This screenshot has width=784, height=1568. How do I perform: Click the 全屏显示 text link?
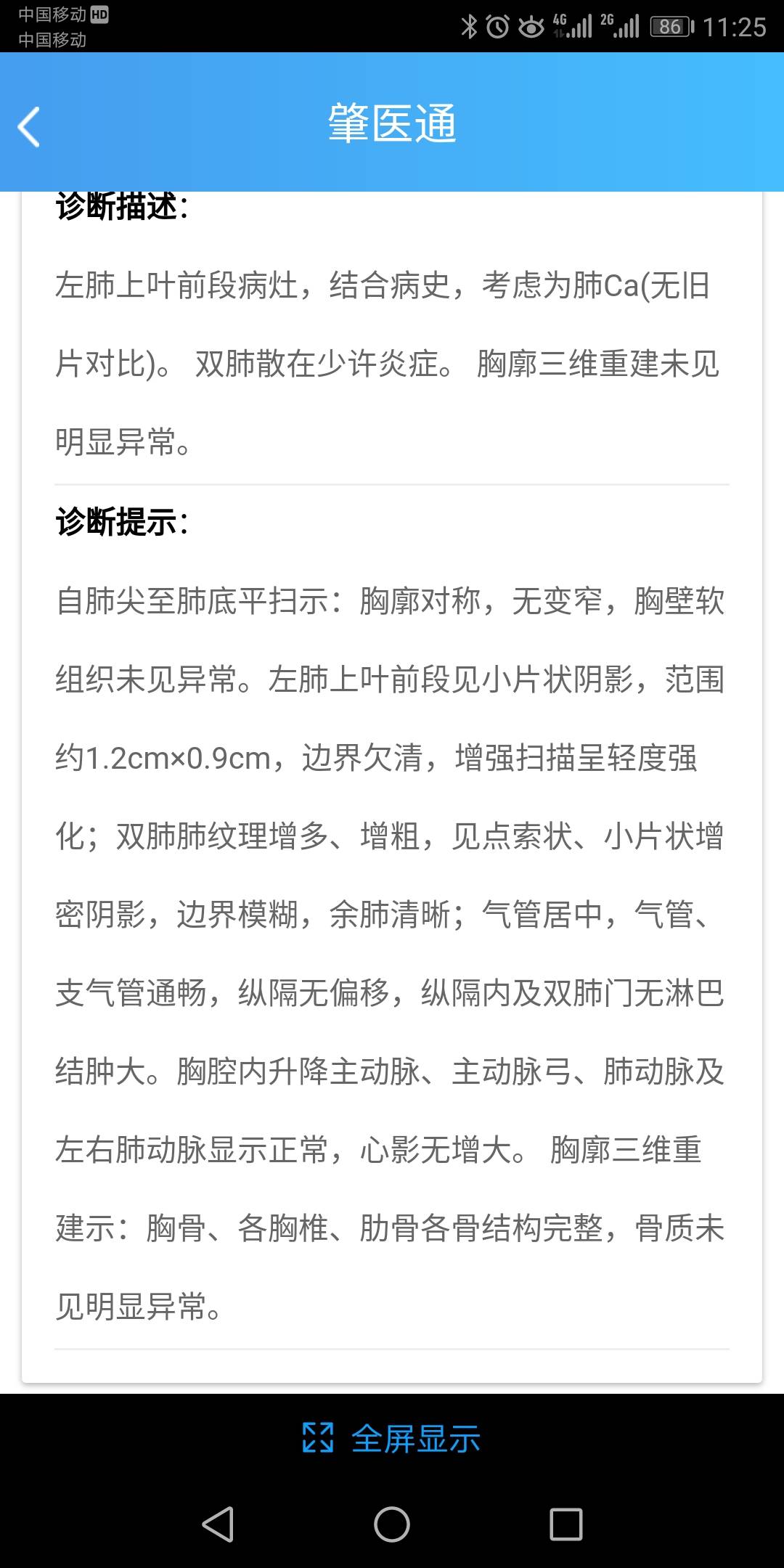416,1439
